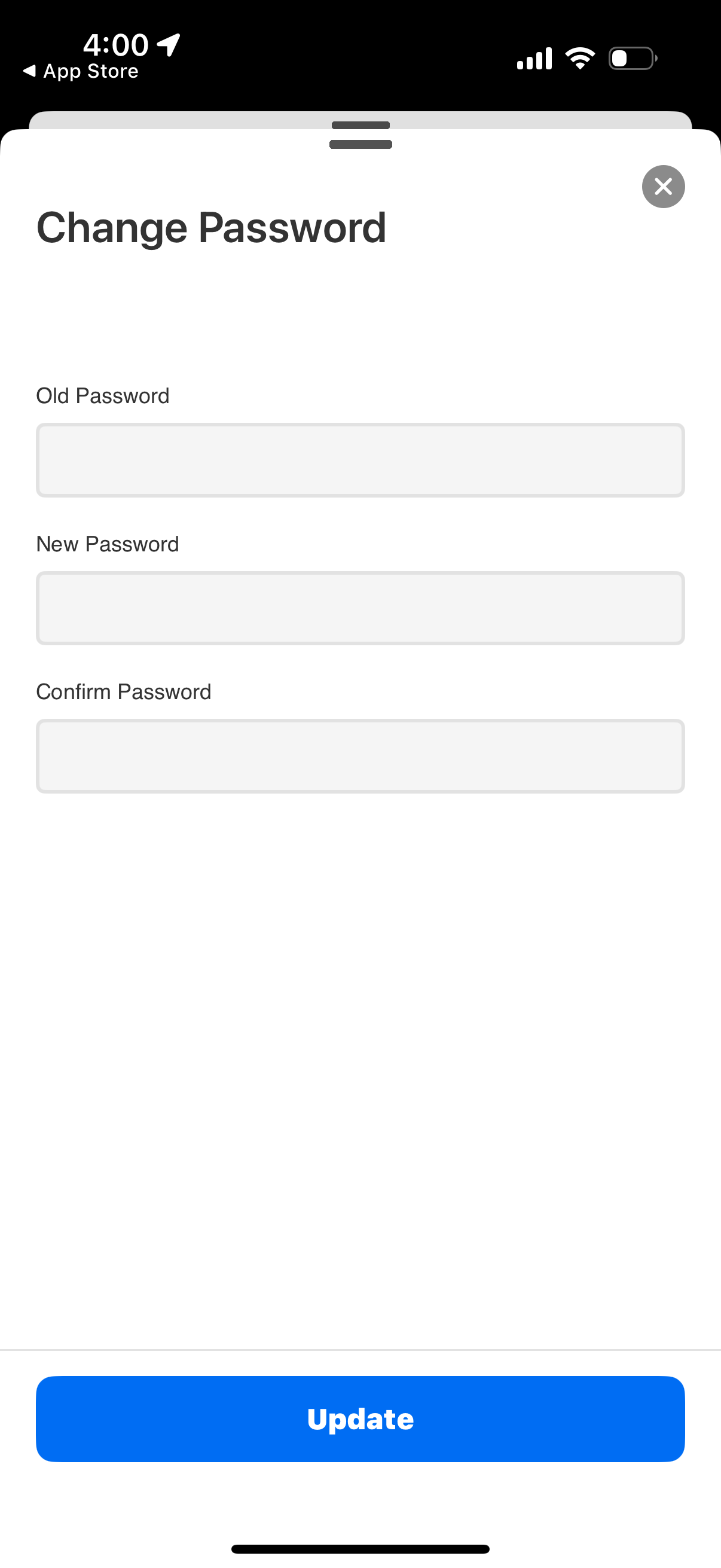
Task: Focus the Old Password input field
Action: coord(360,460)
